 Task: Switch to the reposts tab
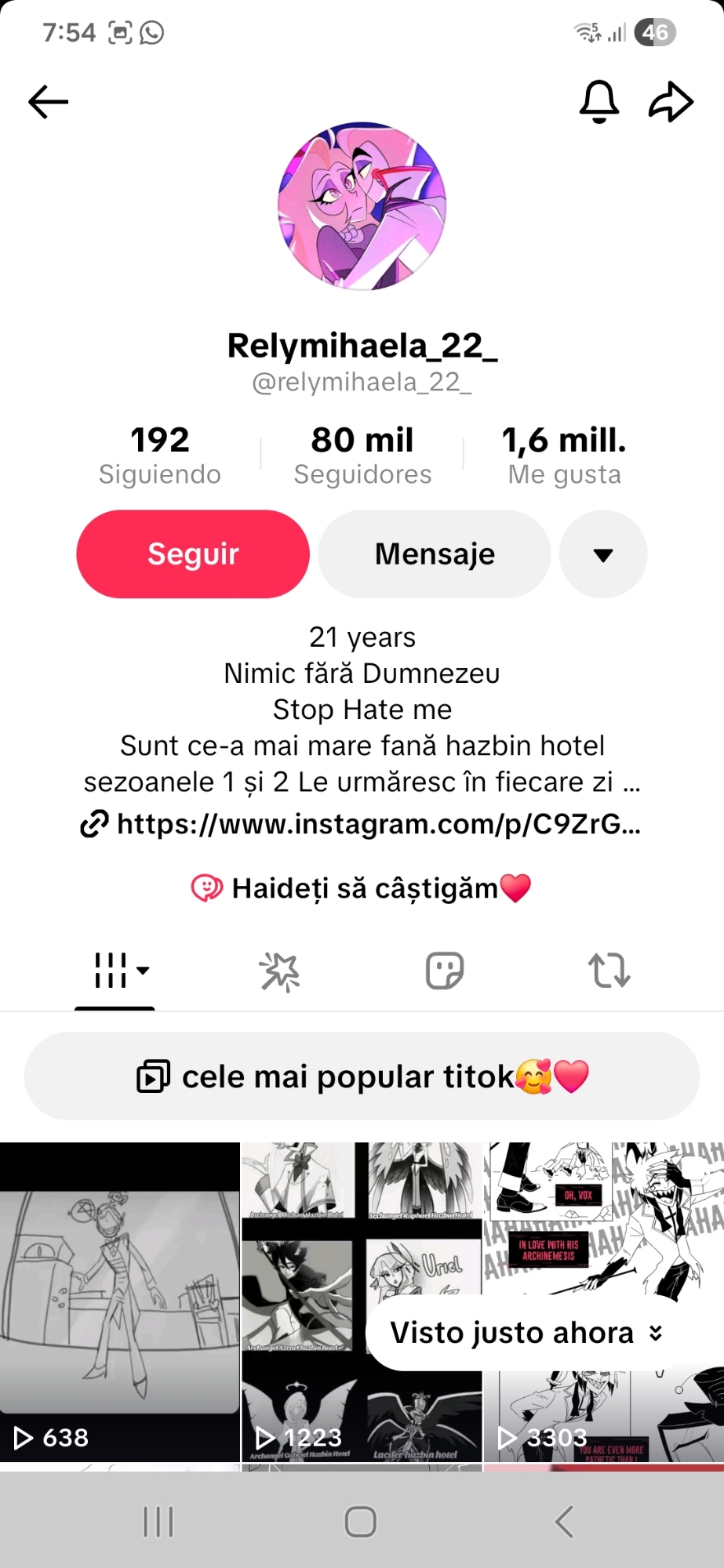[609, 971]
